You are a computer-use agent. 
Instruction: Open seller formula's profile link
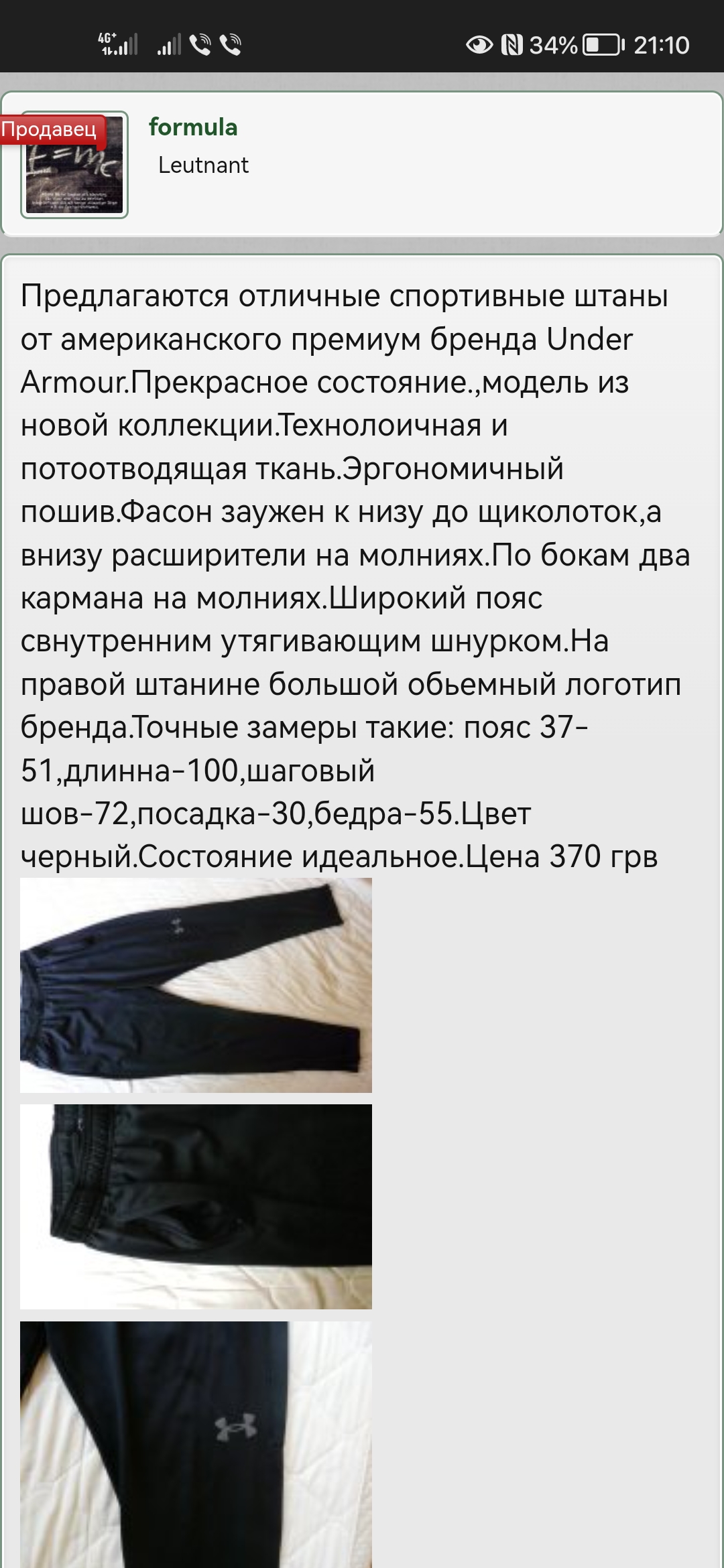point(193,127)
